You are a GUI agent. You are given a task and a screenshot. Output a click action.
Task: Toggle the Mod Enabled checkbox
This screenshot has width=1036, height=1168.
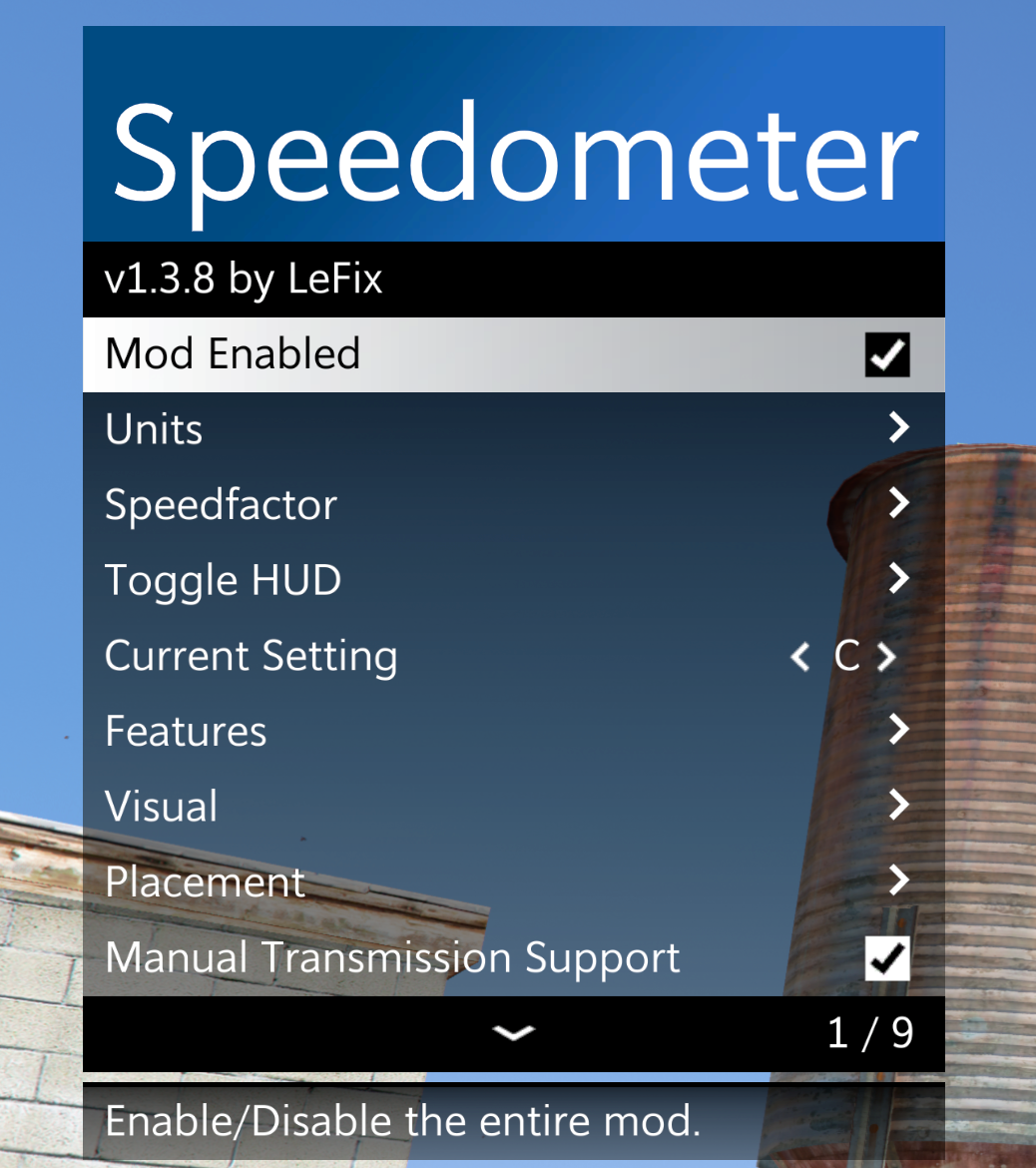tap(886, 354)
